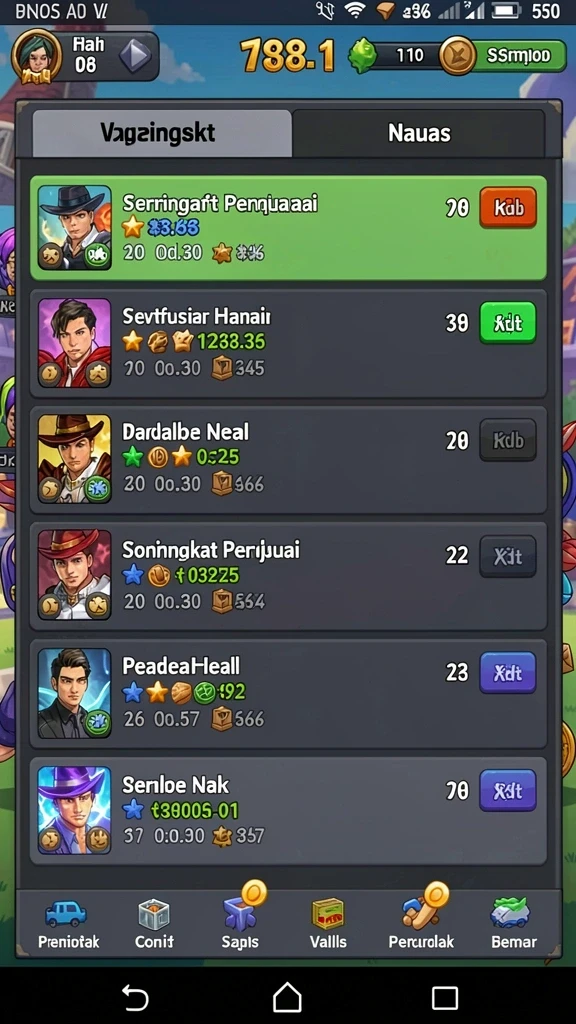The image size is (576, 1024).
Task: Tap the system back button
Action: (135, 997)
